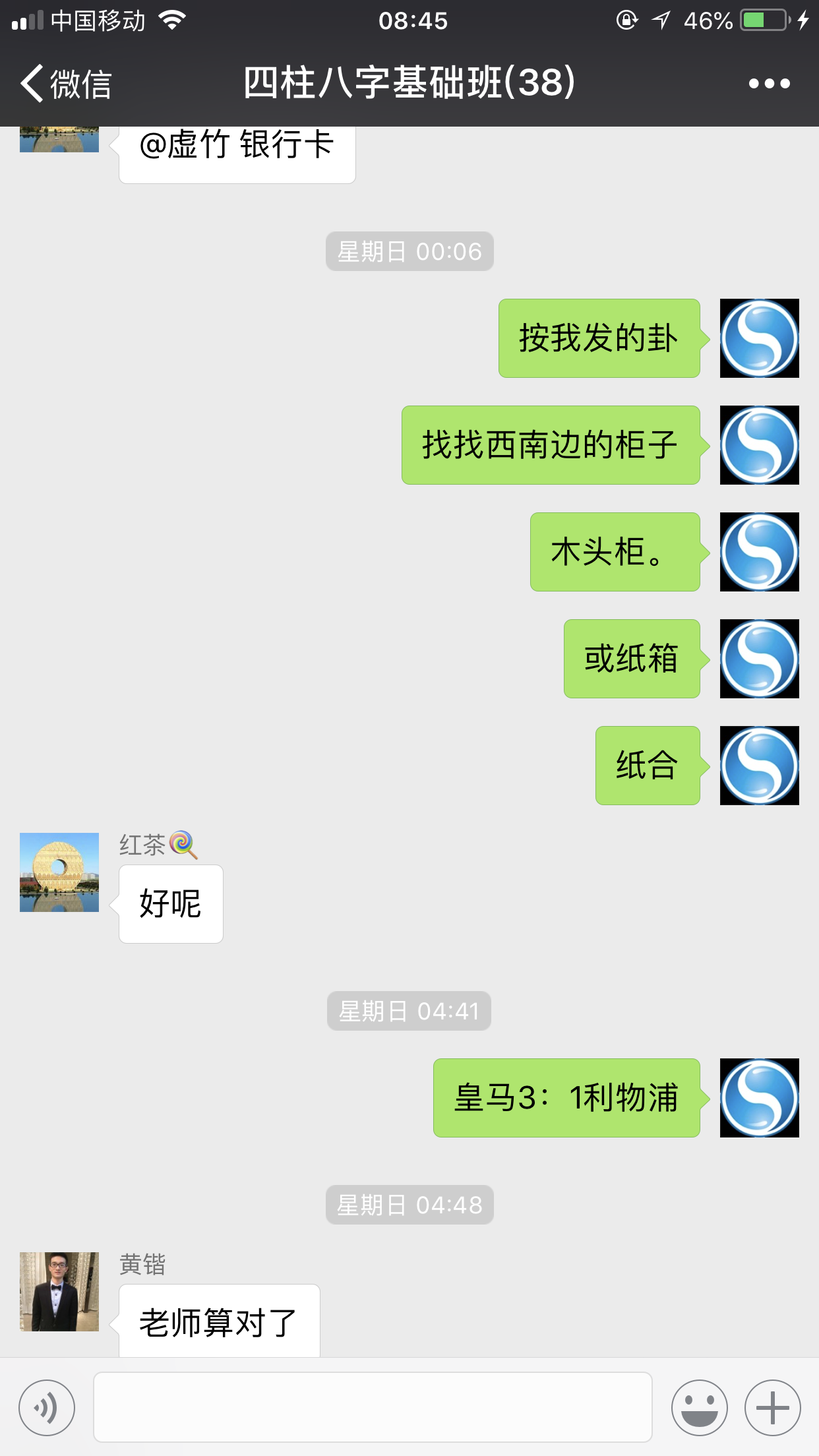The image size is (819, 1456).
Task: Open the emoji sticker panel
Action: point(699,1407)
